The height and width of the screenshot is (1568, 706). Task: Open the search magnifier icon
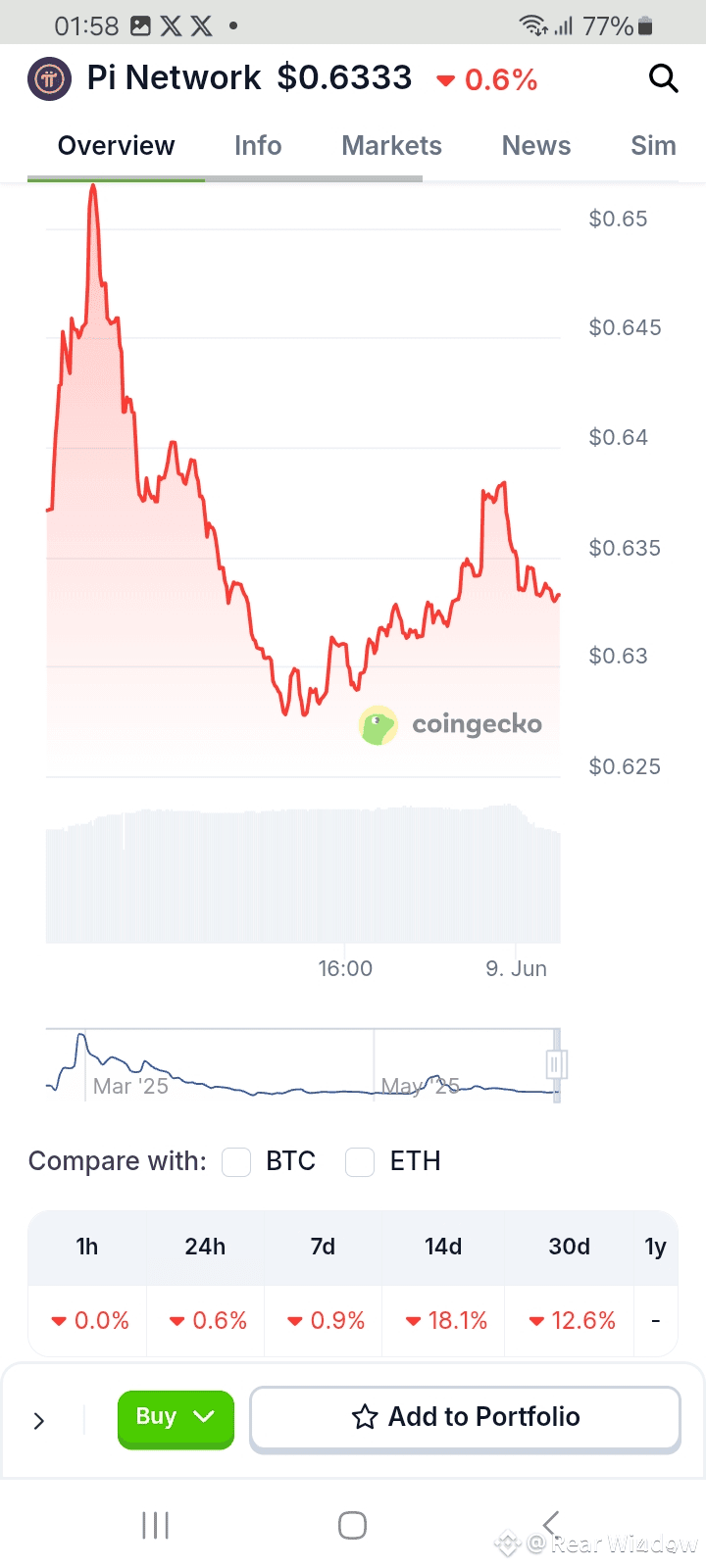coord(664,78)
